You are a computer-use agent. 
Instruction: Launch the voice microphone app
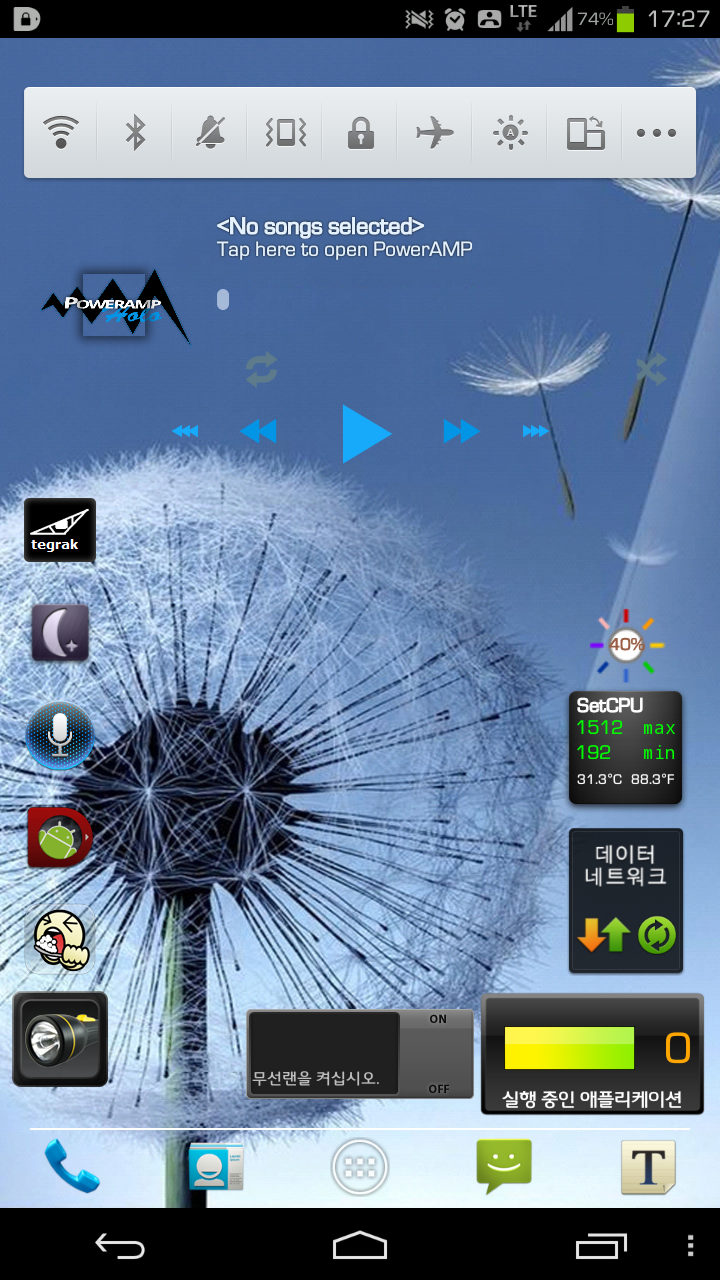[60, 735]
